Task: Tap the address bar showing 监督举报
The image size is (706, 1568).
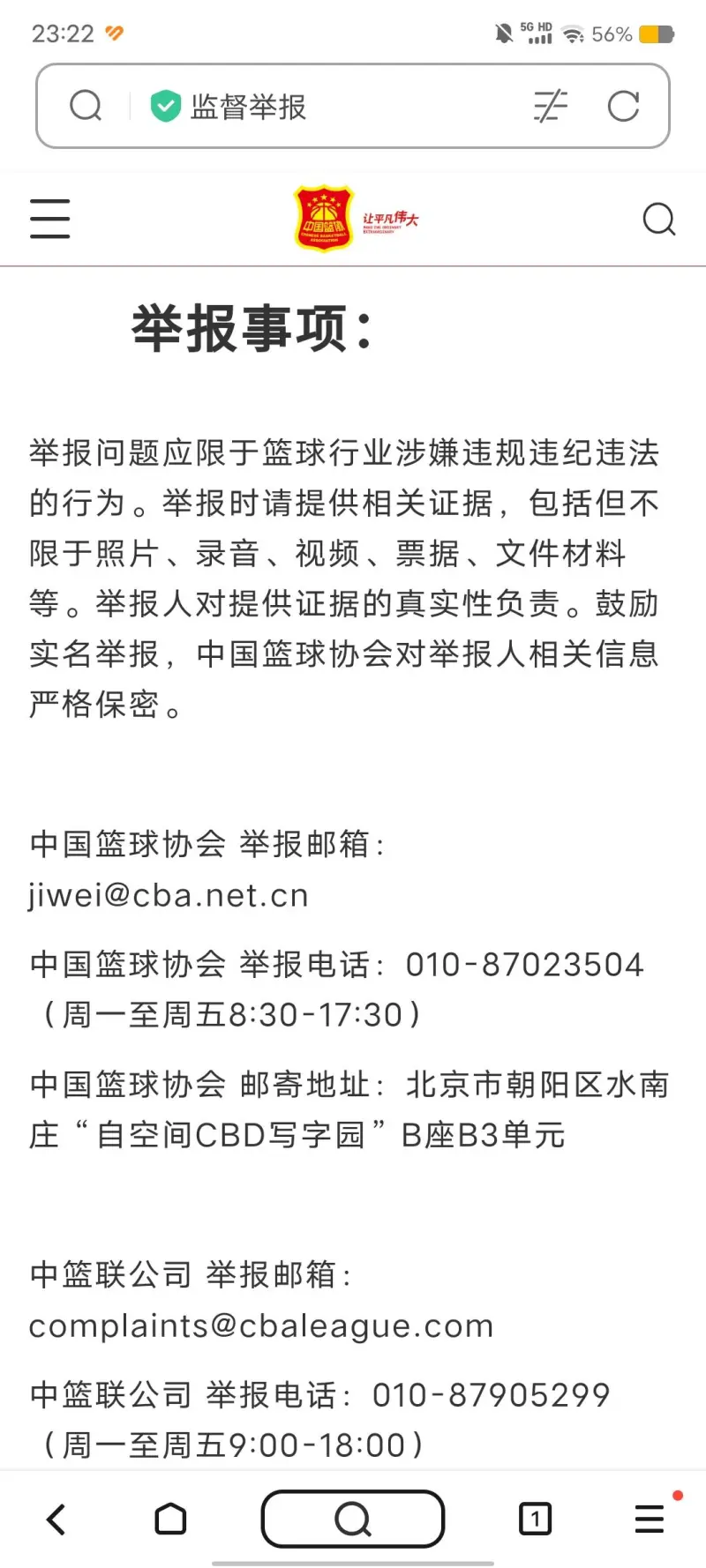Action: coord(327,107)
